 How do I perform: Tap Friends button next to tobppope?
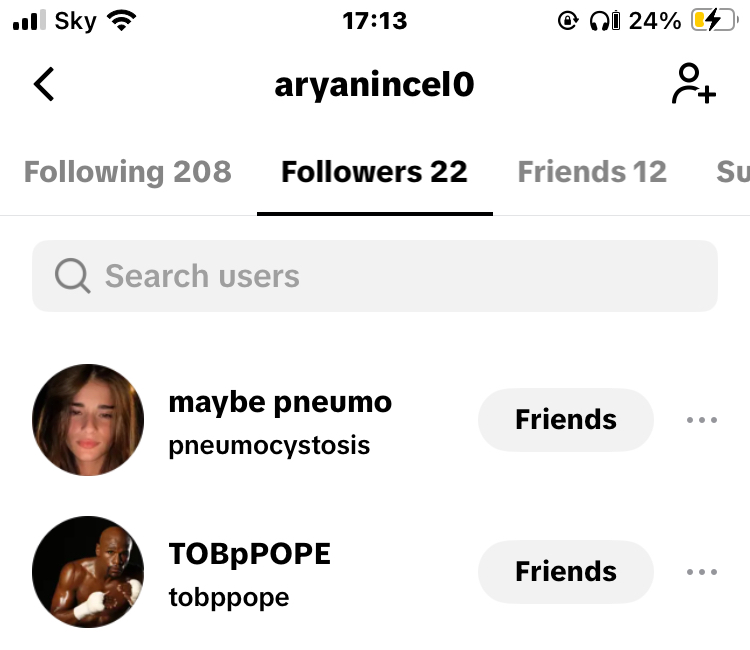565,572
